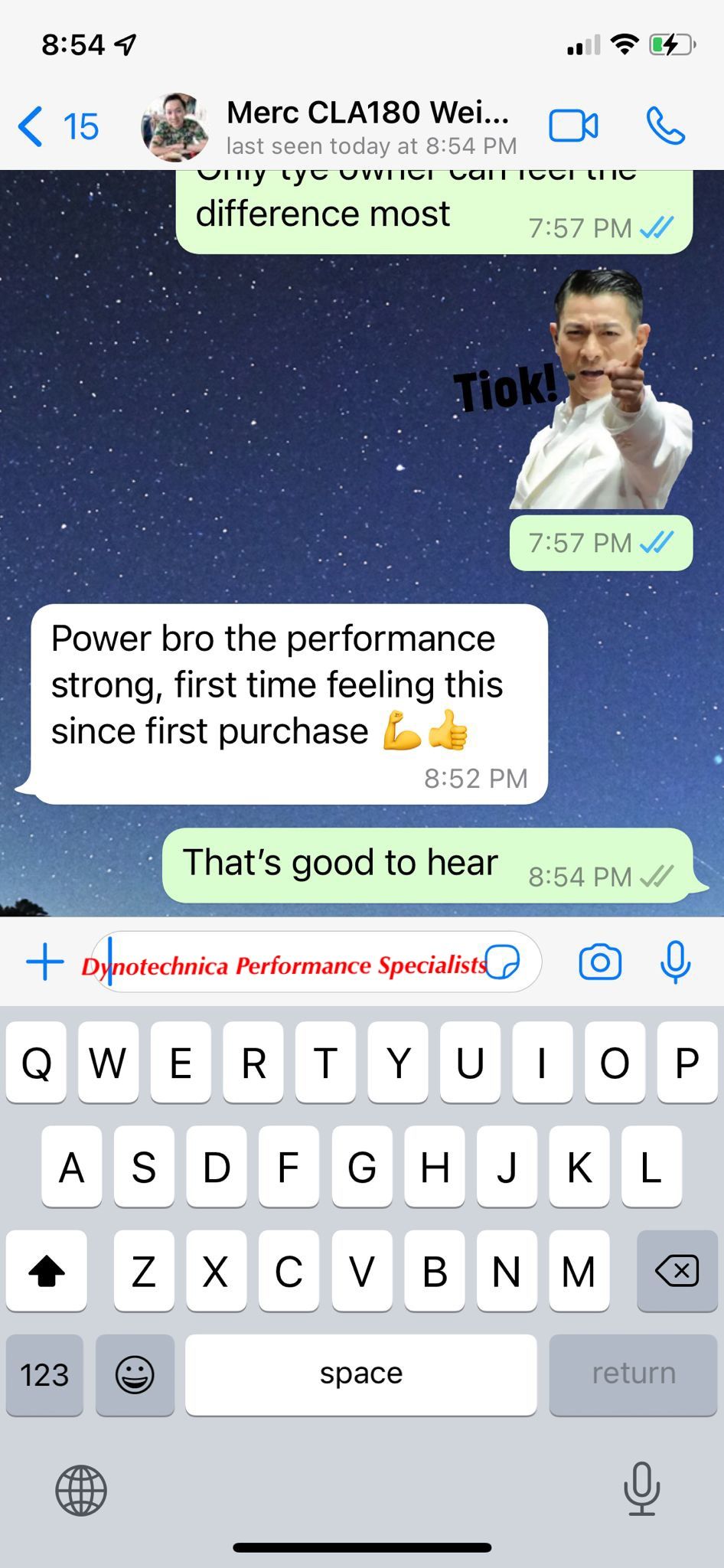The width and height of the screenshot is (724, 1568).
Task: Open the camera to send photo
Action: (600, 962)
